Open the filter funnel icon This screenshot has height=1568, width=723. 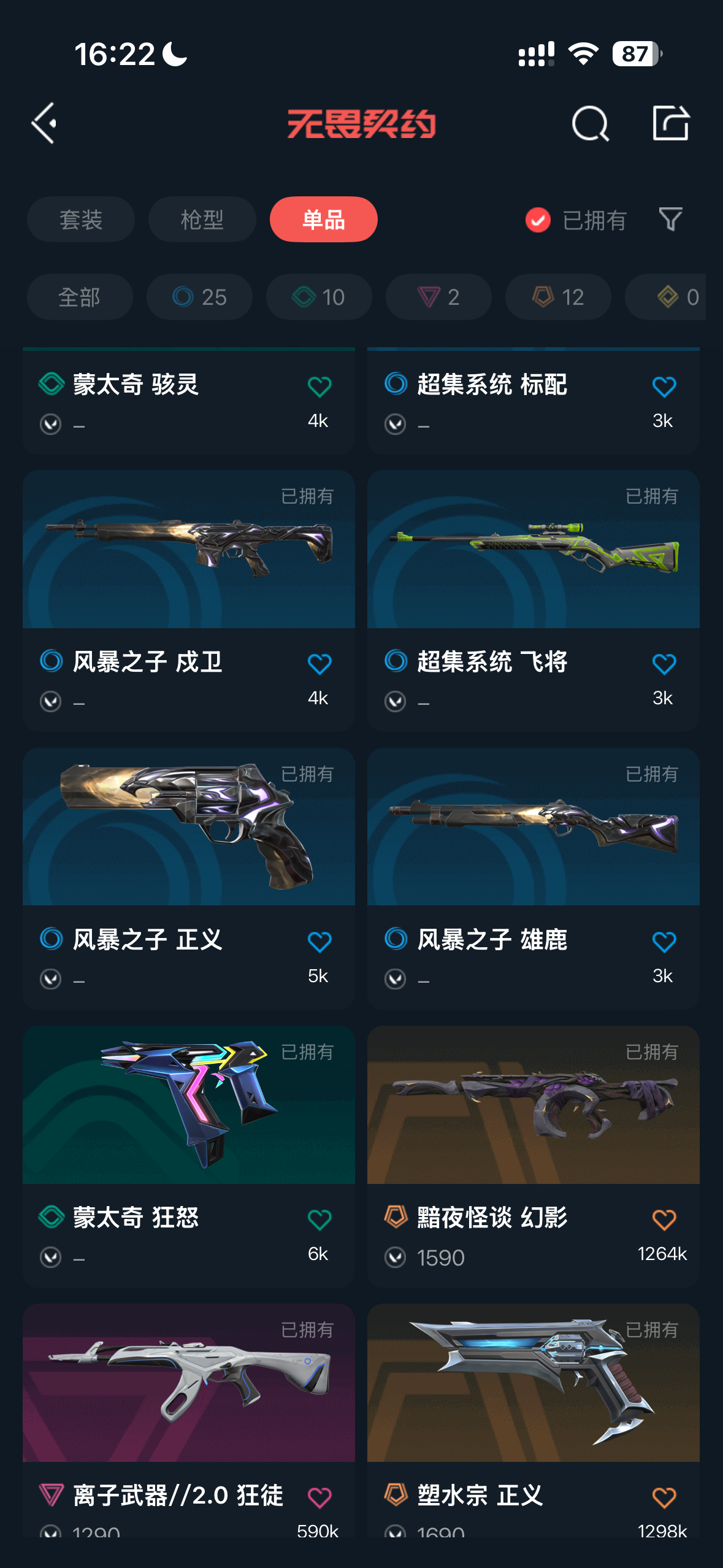[x=670, y=219]
